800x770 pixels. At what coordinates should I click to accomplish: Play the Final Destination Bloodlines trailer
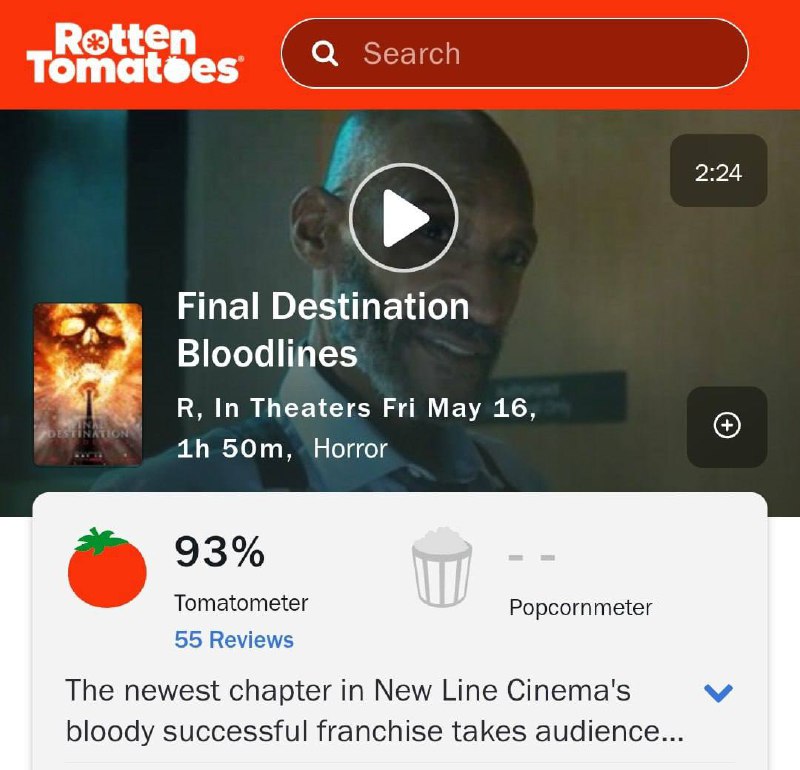(403, 218)
